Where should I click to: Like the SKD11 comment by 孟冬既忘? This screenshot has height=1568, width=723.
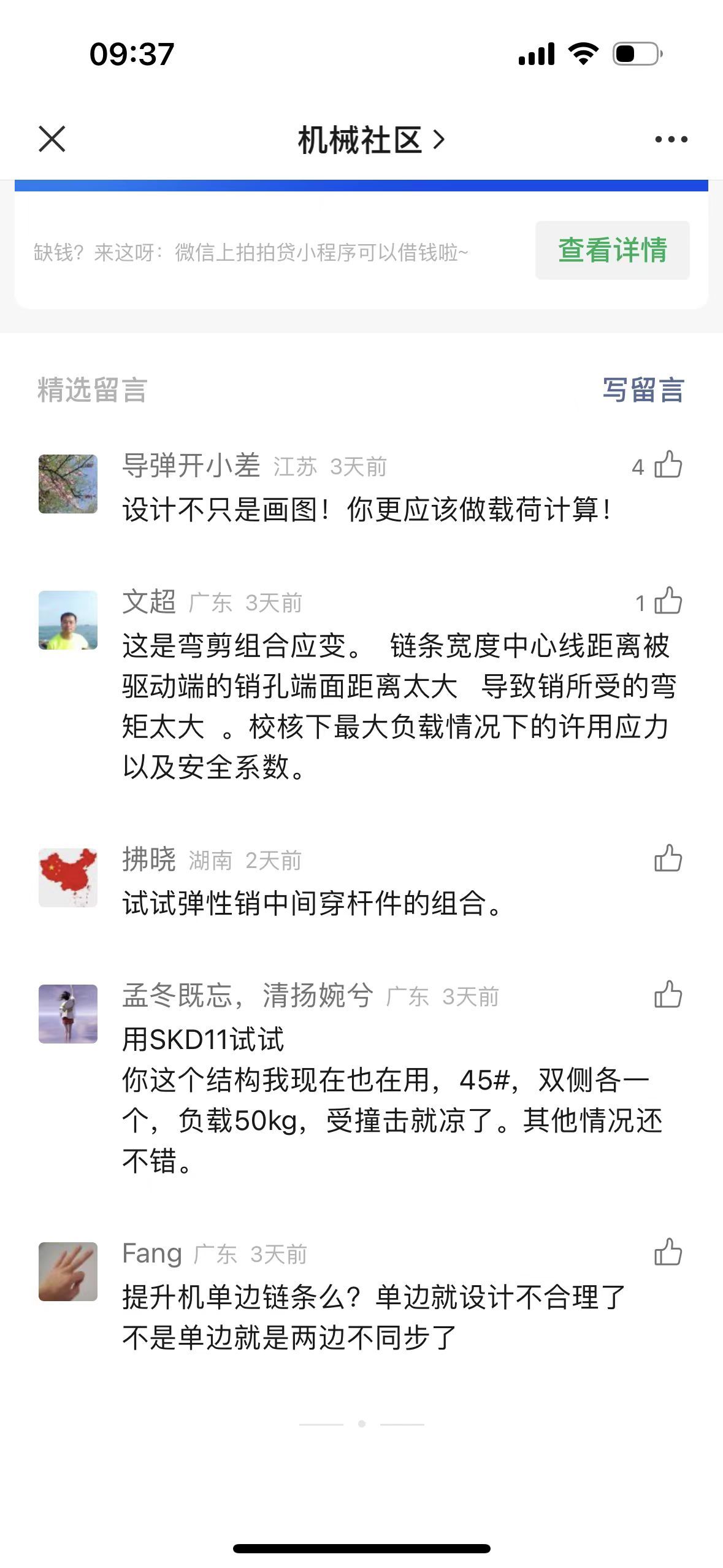coord(668,995)
